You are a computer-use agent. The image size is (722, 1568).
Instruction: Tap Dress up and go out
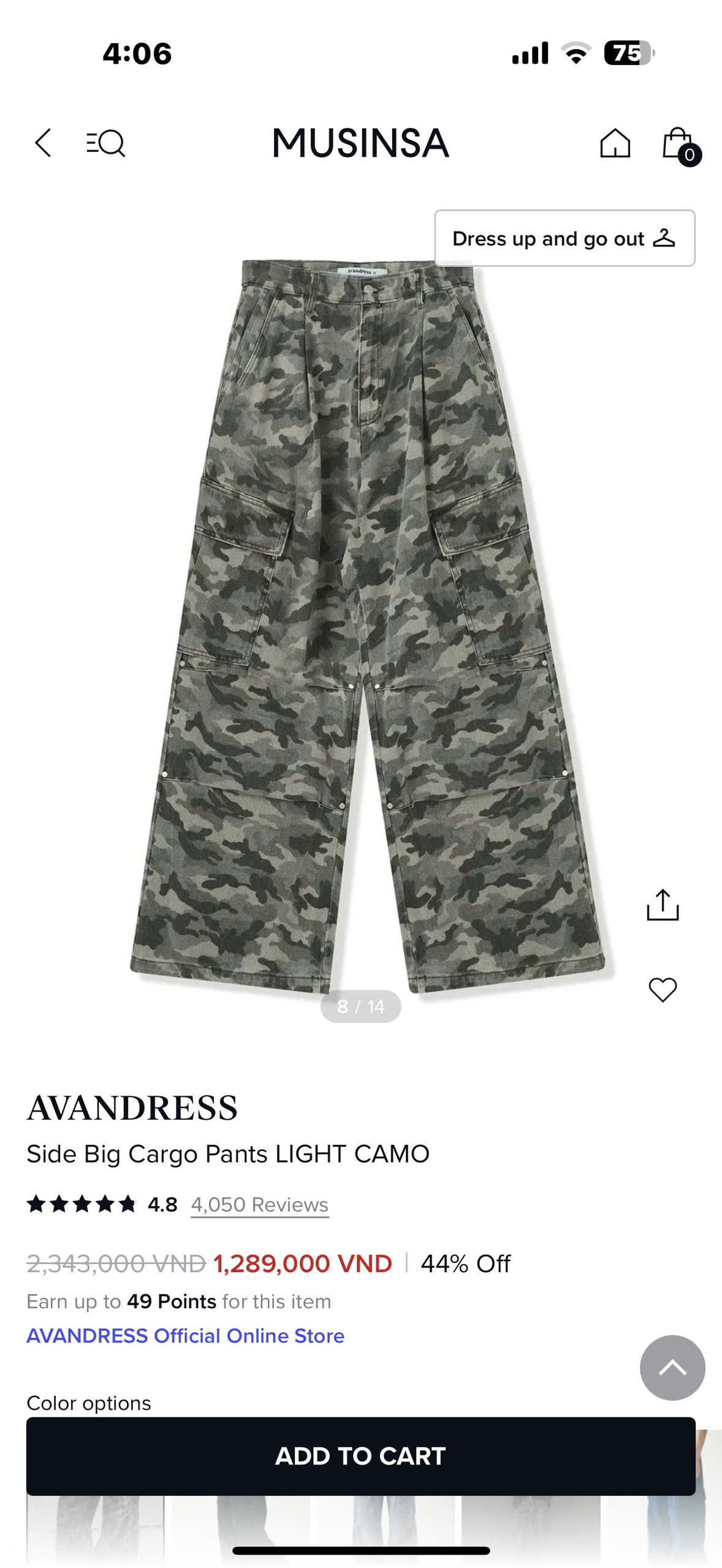[564, 238]
